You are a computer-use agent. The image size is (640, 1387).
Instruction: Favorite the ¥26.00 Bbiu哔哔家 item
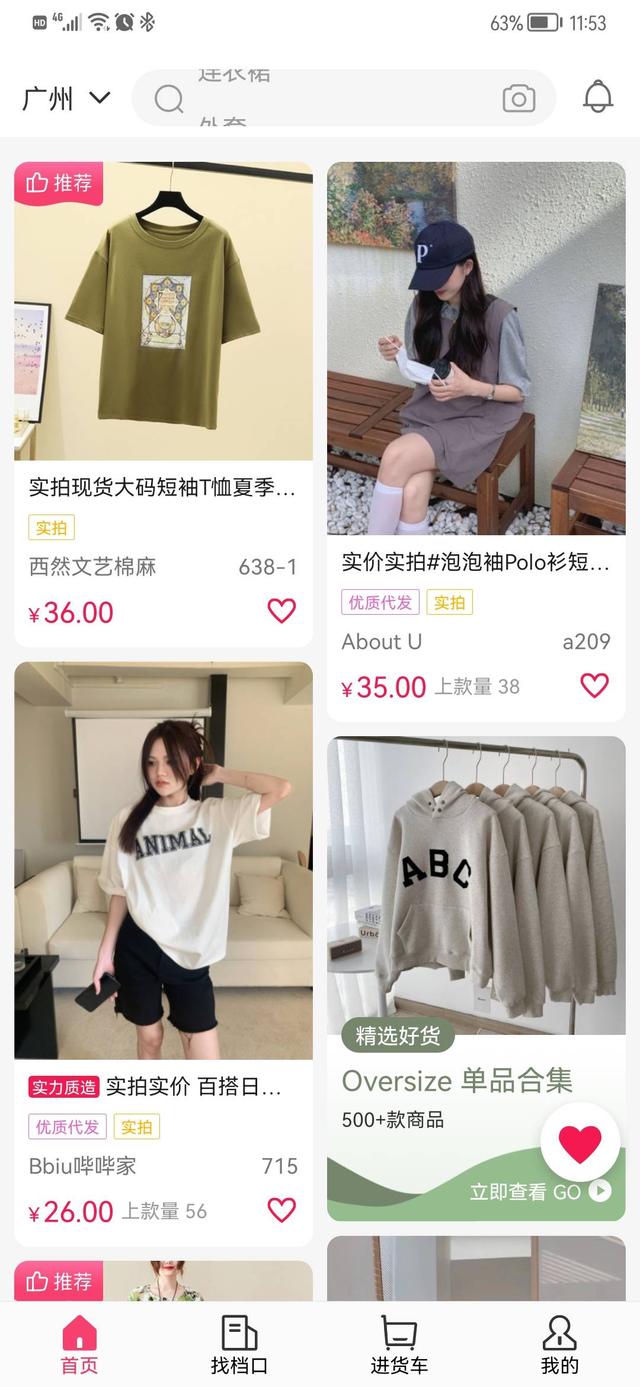pos(282,1210)
